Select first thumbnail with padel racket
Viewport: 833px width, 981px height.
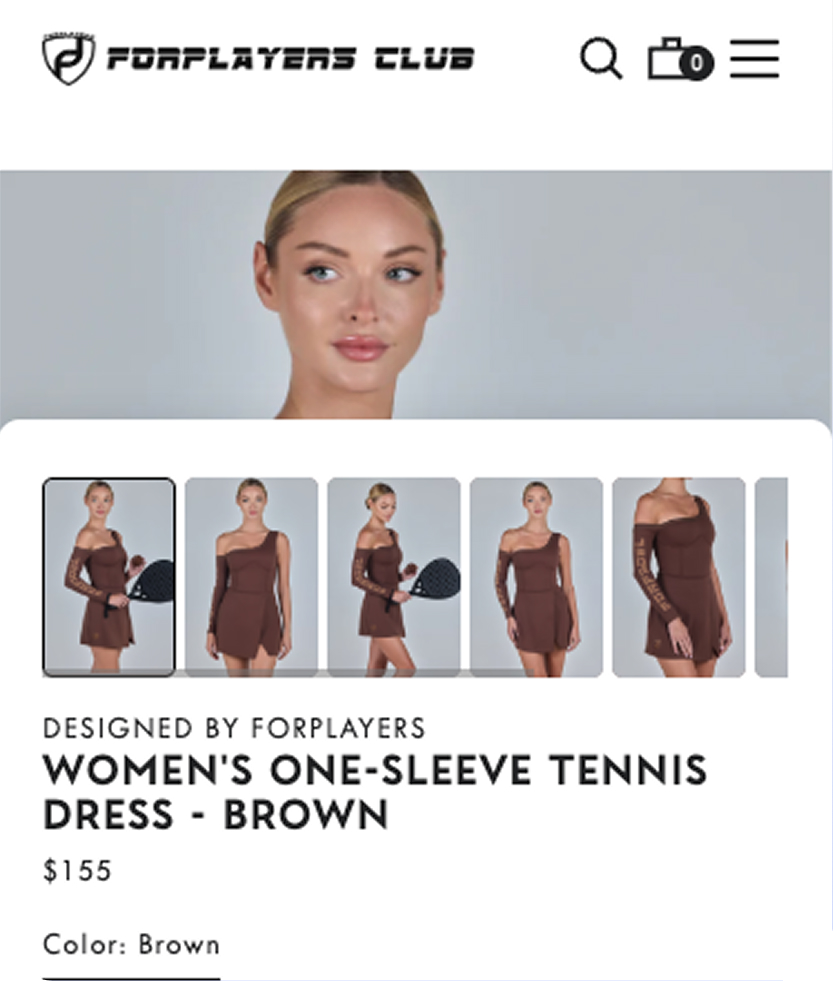point(109,577)
